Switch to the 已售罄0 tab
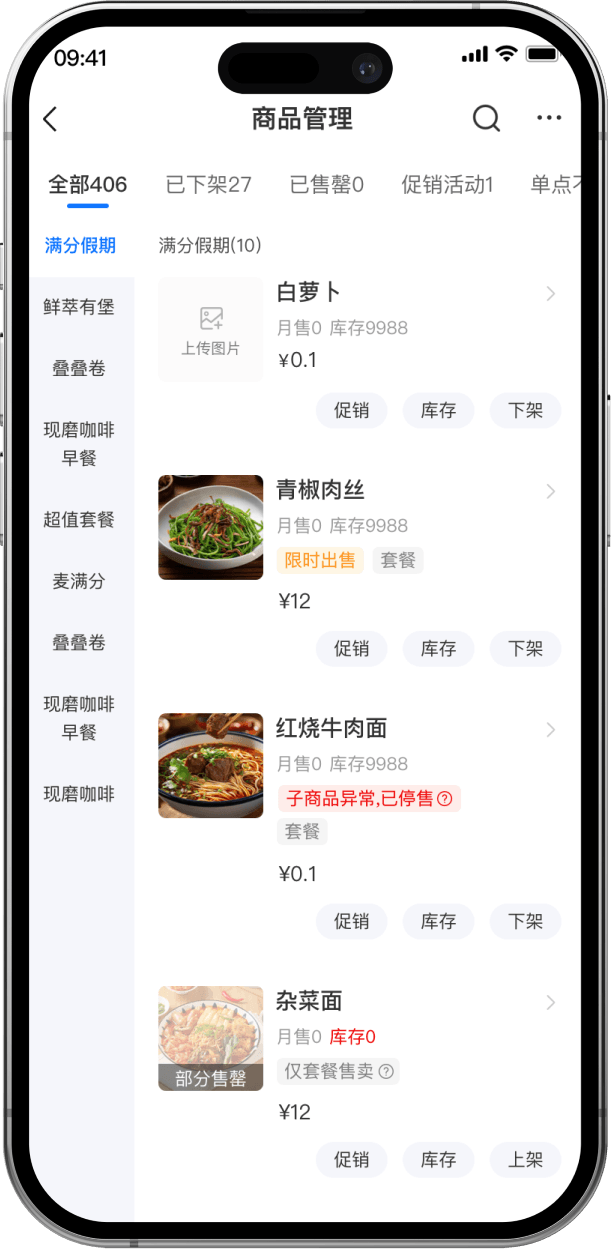 [x=326, y=185]
